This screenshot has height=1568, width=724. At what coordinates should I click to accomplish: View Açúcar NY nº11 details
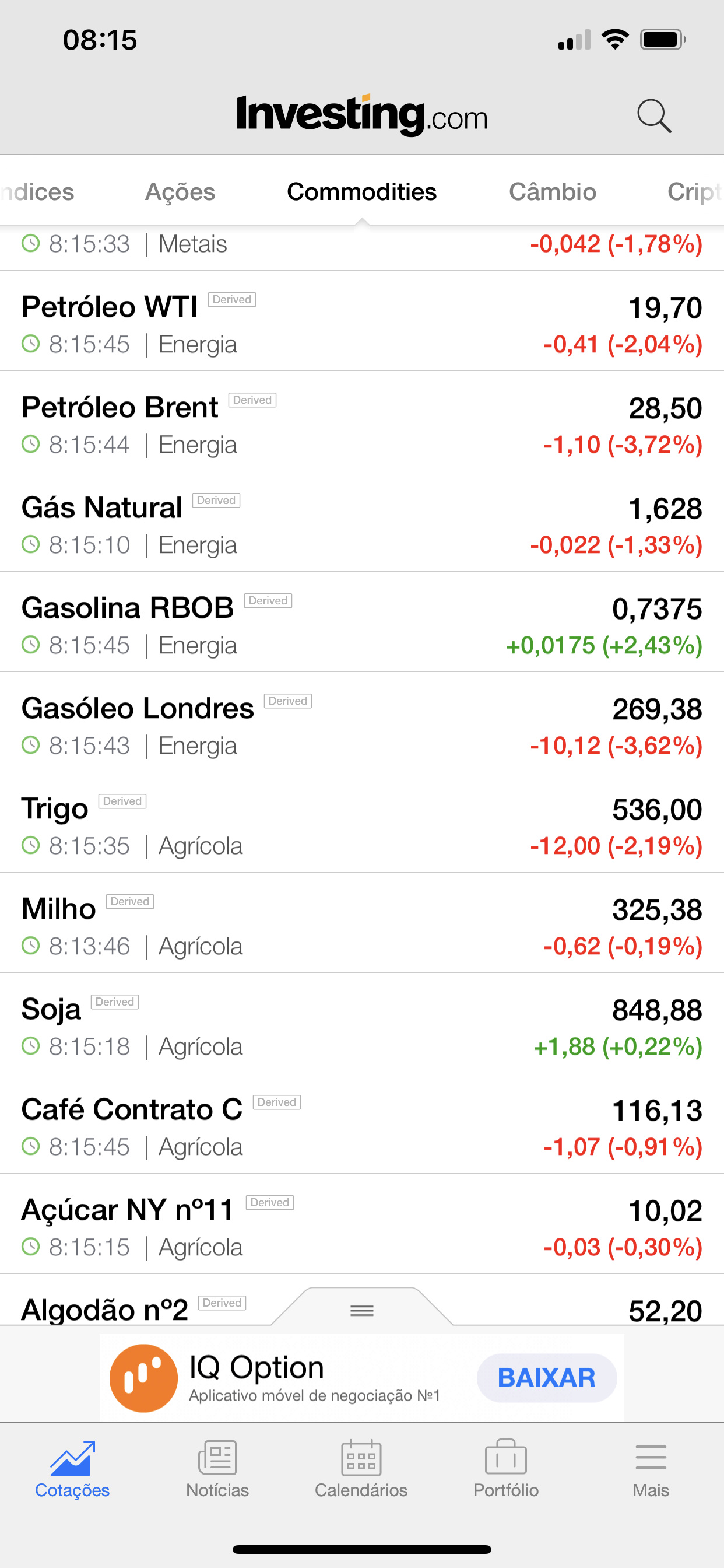pos(362,1224)
